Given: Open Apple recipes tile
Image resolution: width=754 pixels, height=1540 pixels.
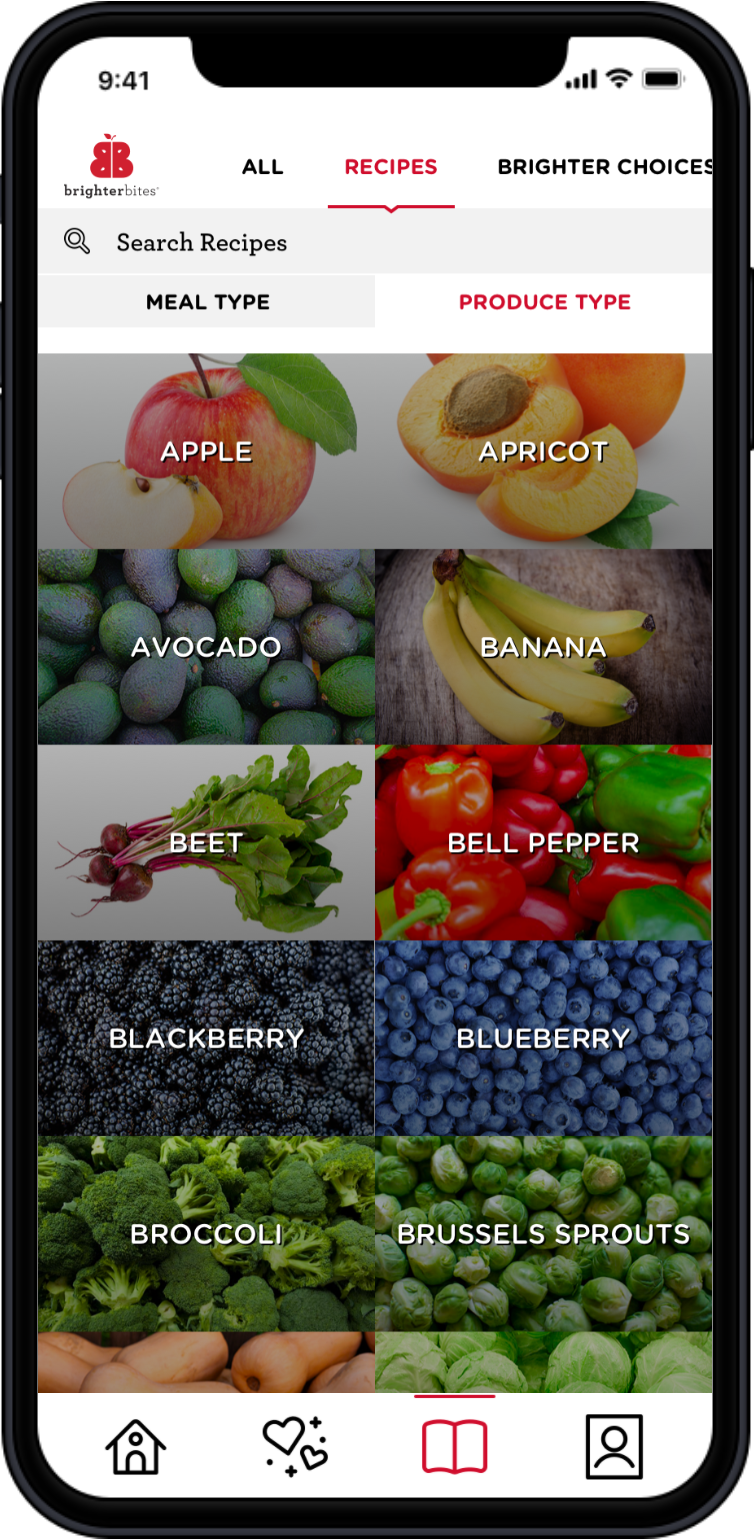Looking at the screenshot, I should (206, 451).
